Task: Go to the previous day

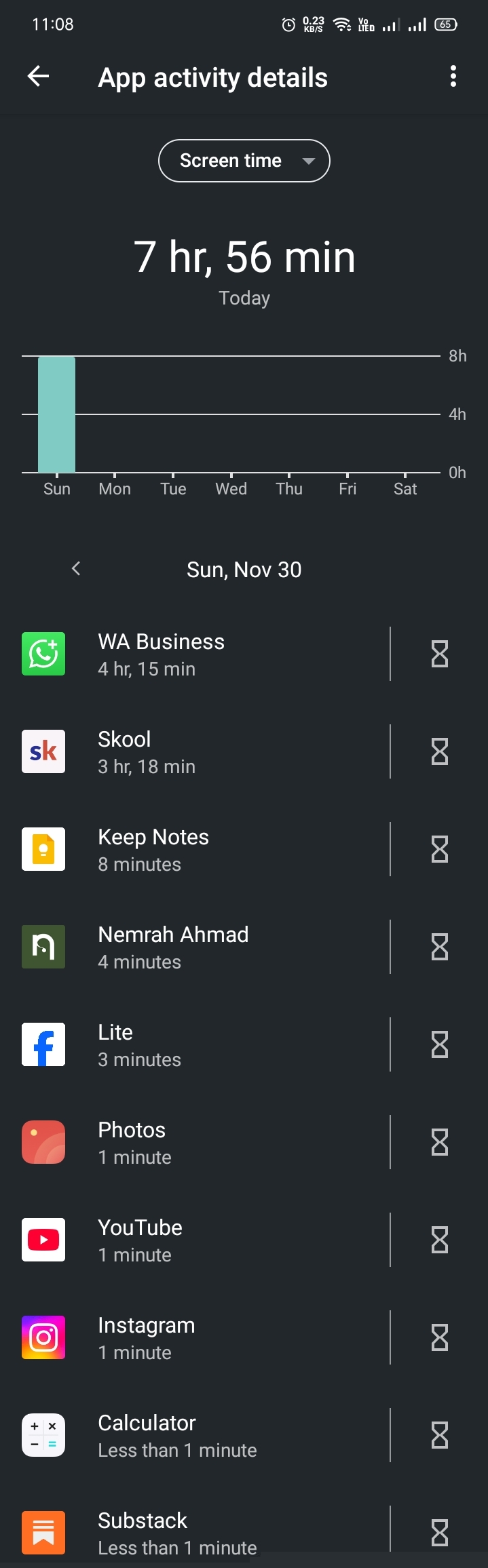Action: point(76,568)
